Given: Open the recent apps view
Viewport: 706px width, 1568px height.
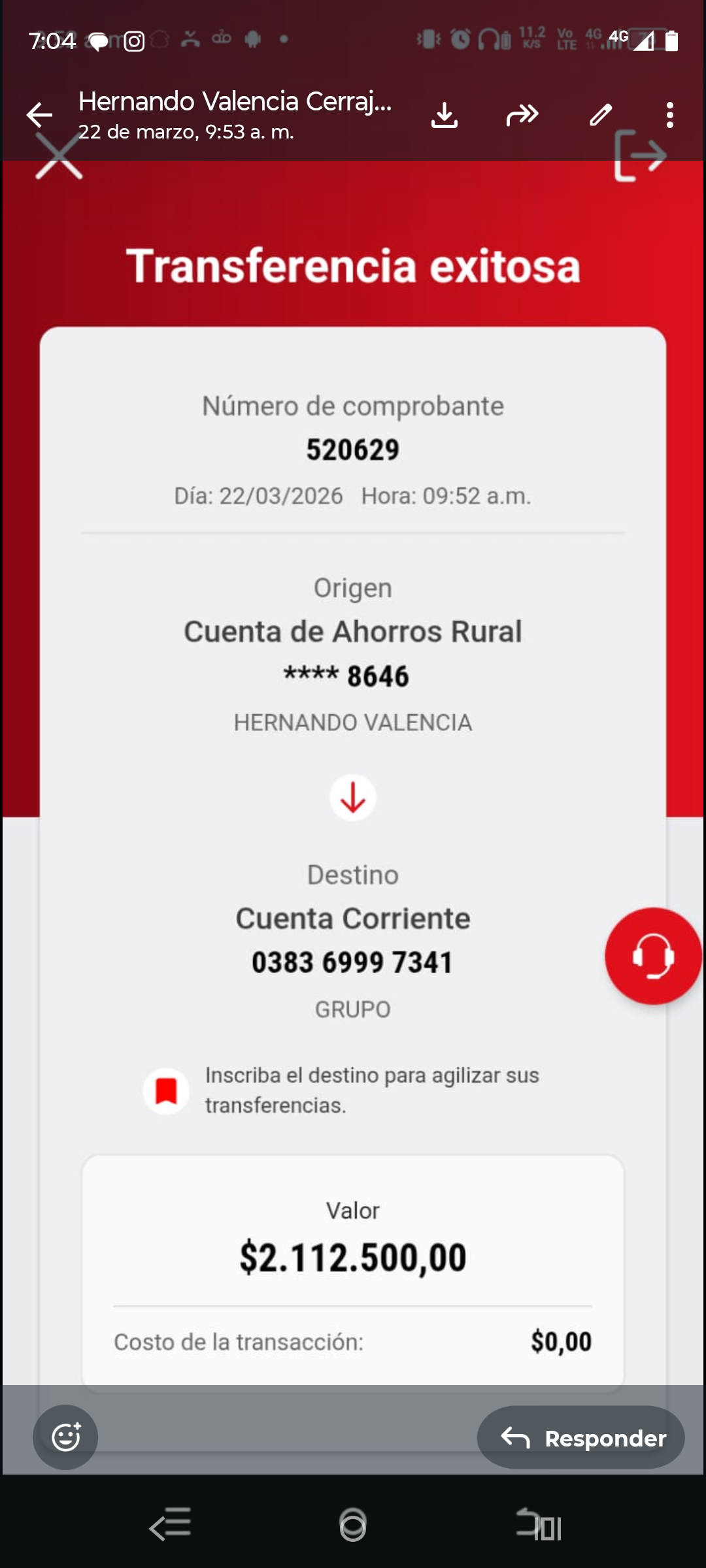Looking at the screenshot, I should 539,1525.
